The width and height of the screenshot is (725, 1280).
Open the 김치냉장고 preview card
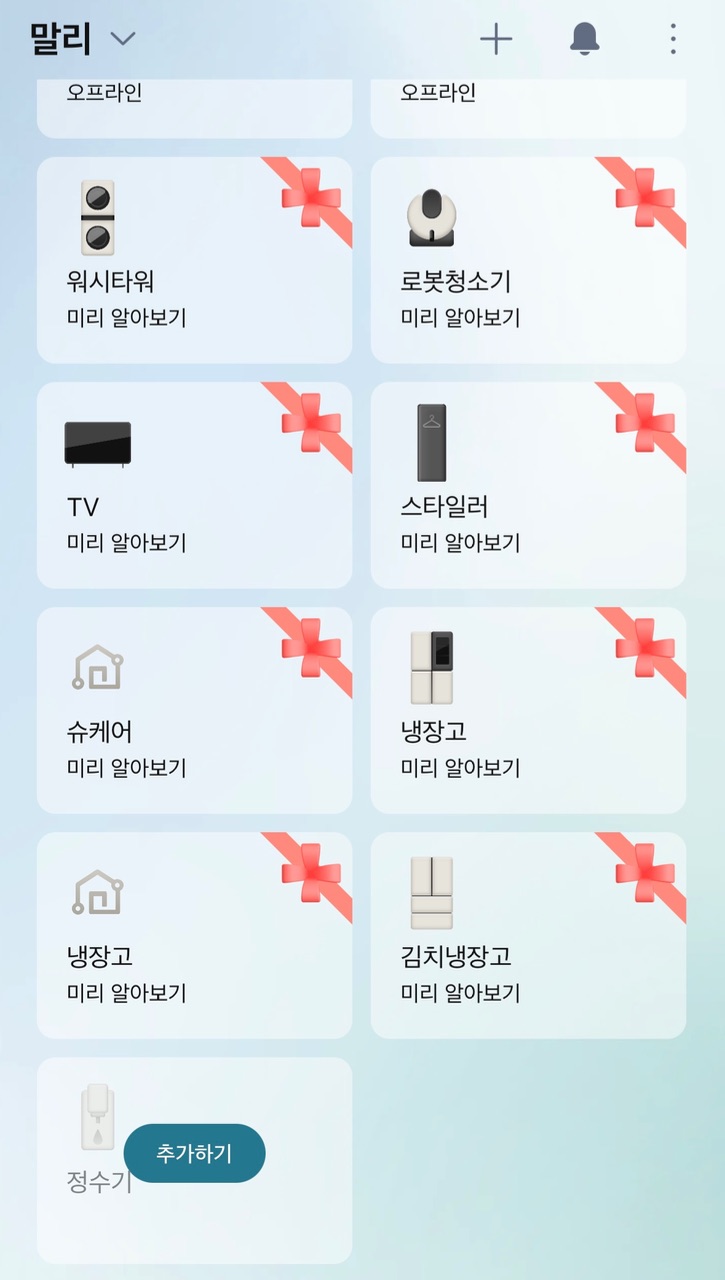tap(529, 935)
